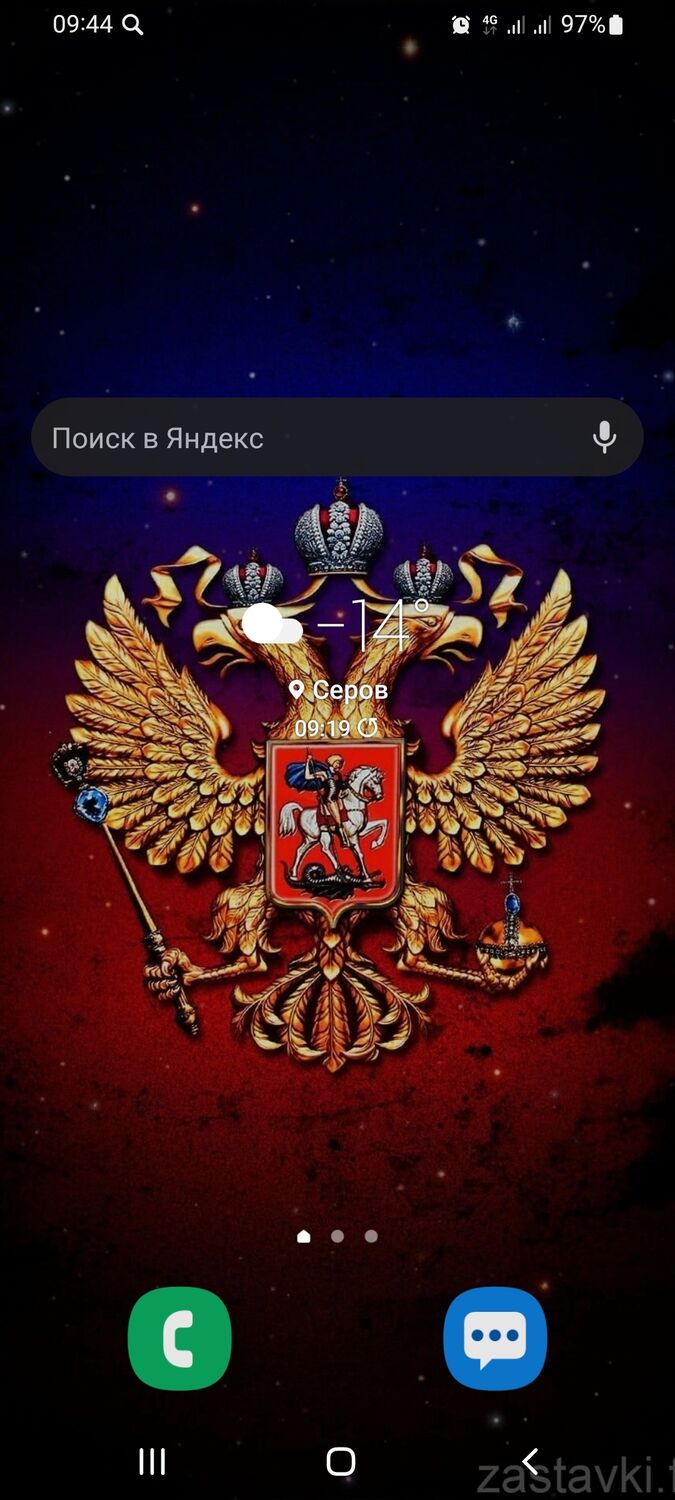Open the weather widget for Серов
The width and height of the screenshot is (675, 1500).
pos(338,690)
